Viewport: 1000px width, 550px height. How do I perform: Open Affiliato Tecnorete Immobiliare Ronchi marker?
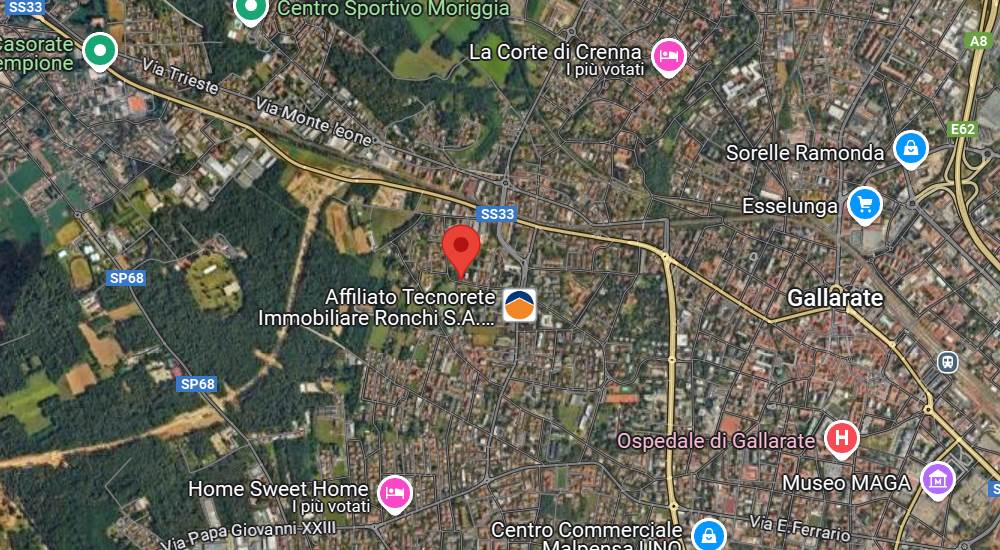pyautogui.click(x=519, y=306)
